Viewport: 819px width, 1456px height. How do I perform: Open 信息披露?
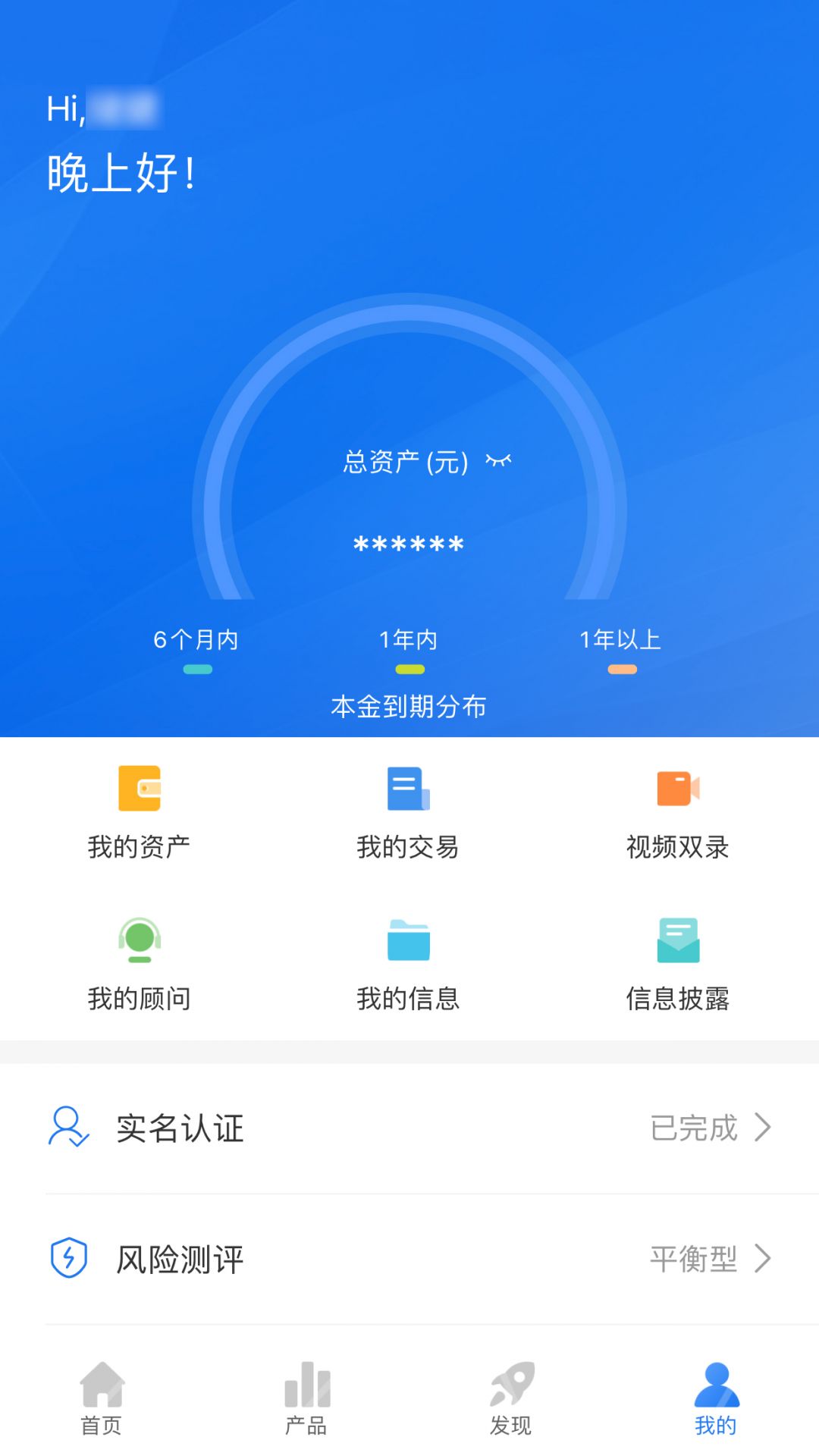[x=677, y=965]
